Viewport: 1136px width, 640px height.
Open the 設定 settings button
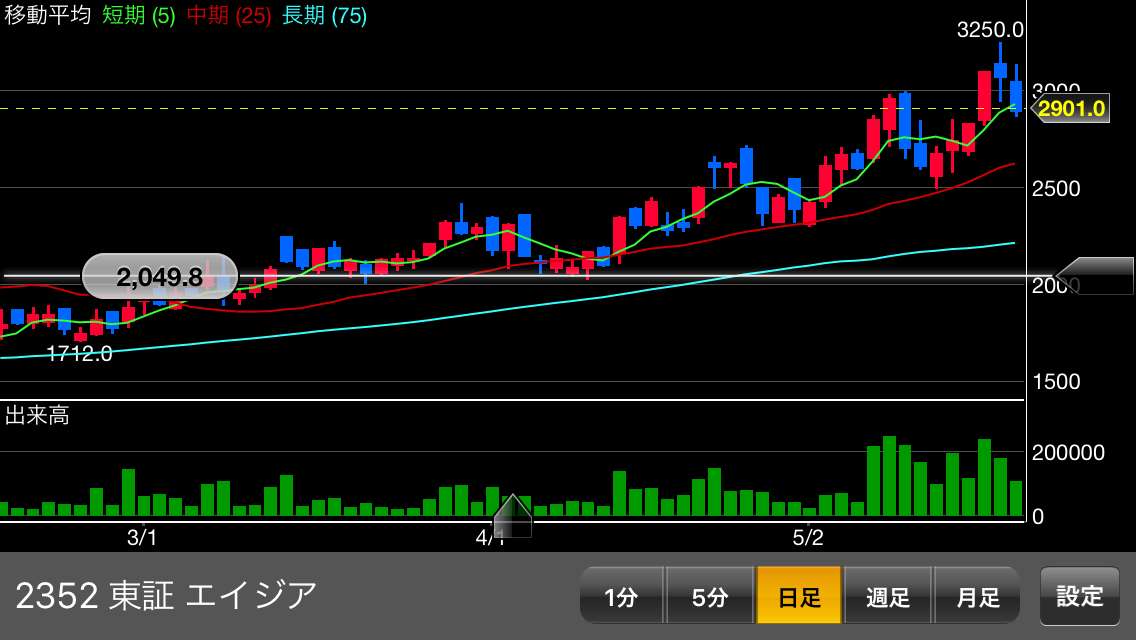(x=1080, y=596)
